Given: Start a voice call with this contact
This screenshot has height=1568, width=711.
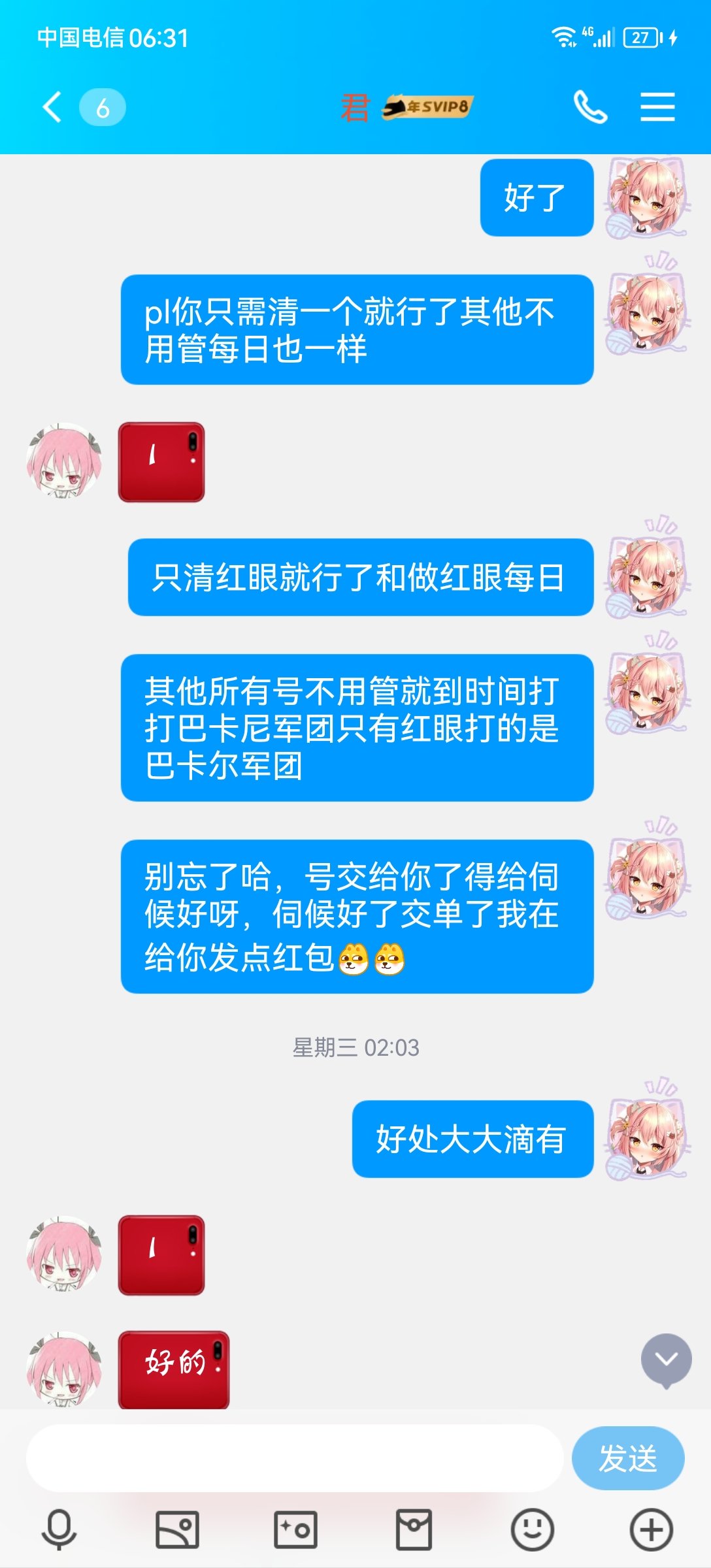Looking at the screenshot, I should click(x=590, y=107).
